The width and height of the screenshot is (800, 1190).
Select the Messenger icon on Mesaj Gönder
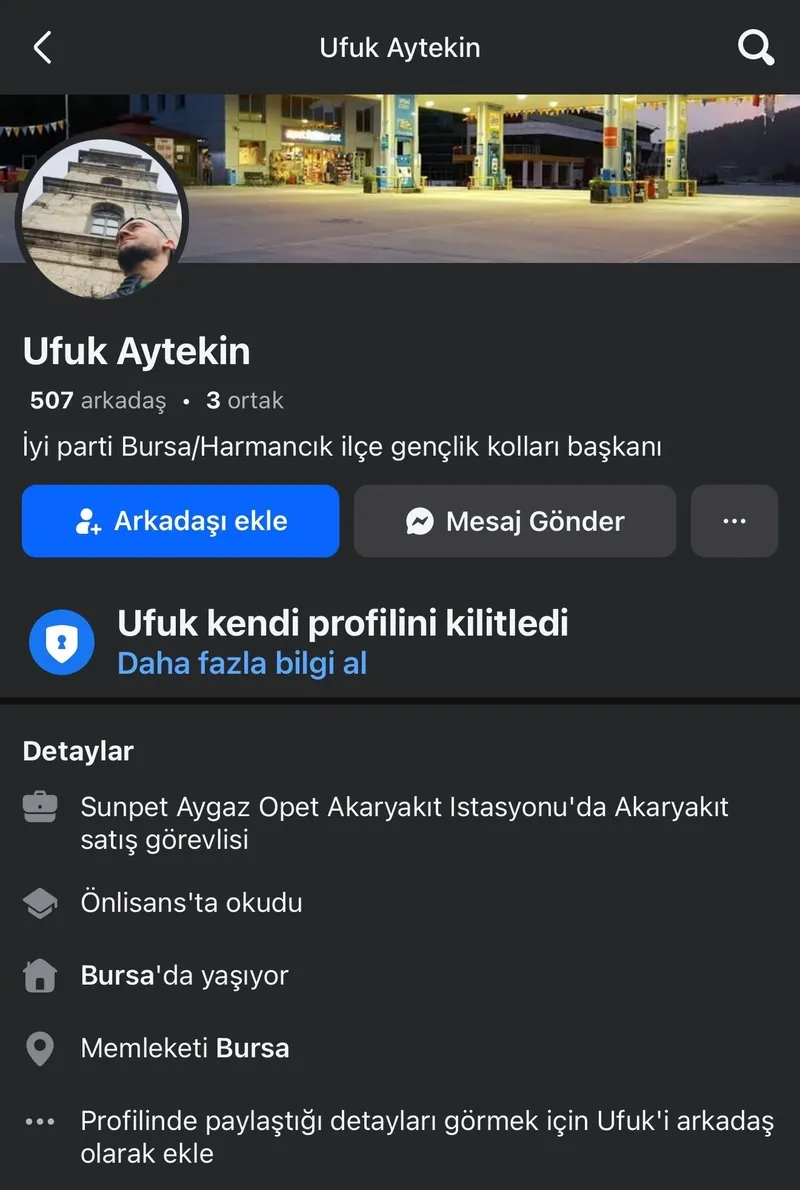[x=419, y=520]
